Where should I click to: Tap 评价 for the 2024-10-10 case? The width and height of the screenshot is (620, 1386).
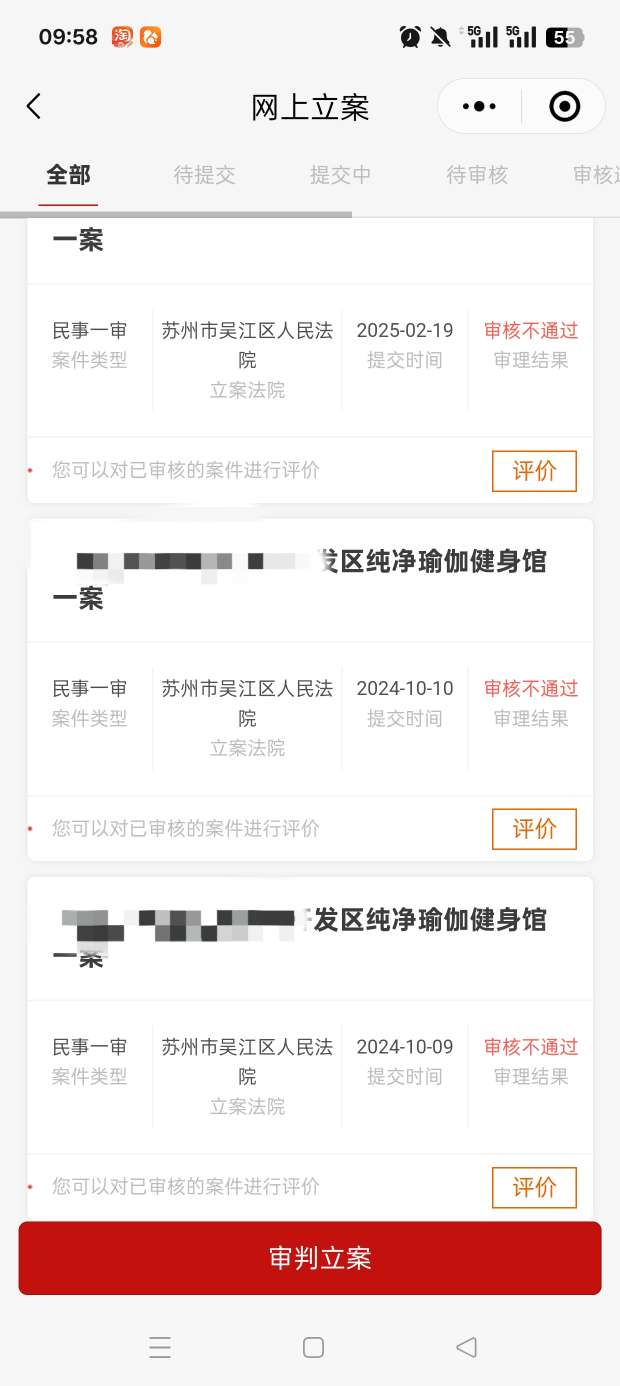tap(534, 829)
